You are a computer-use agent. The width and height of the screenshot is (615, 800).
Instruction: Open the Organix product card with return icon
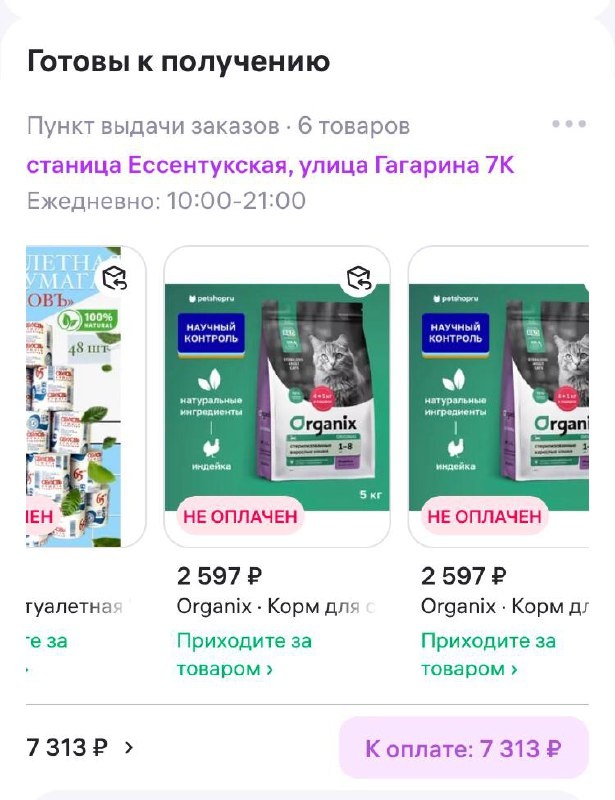[x=276, y=395]
